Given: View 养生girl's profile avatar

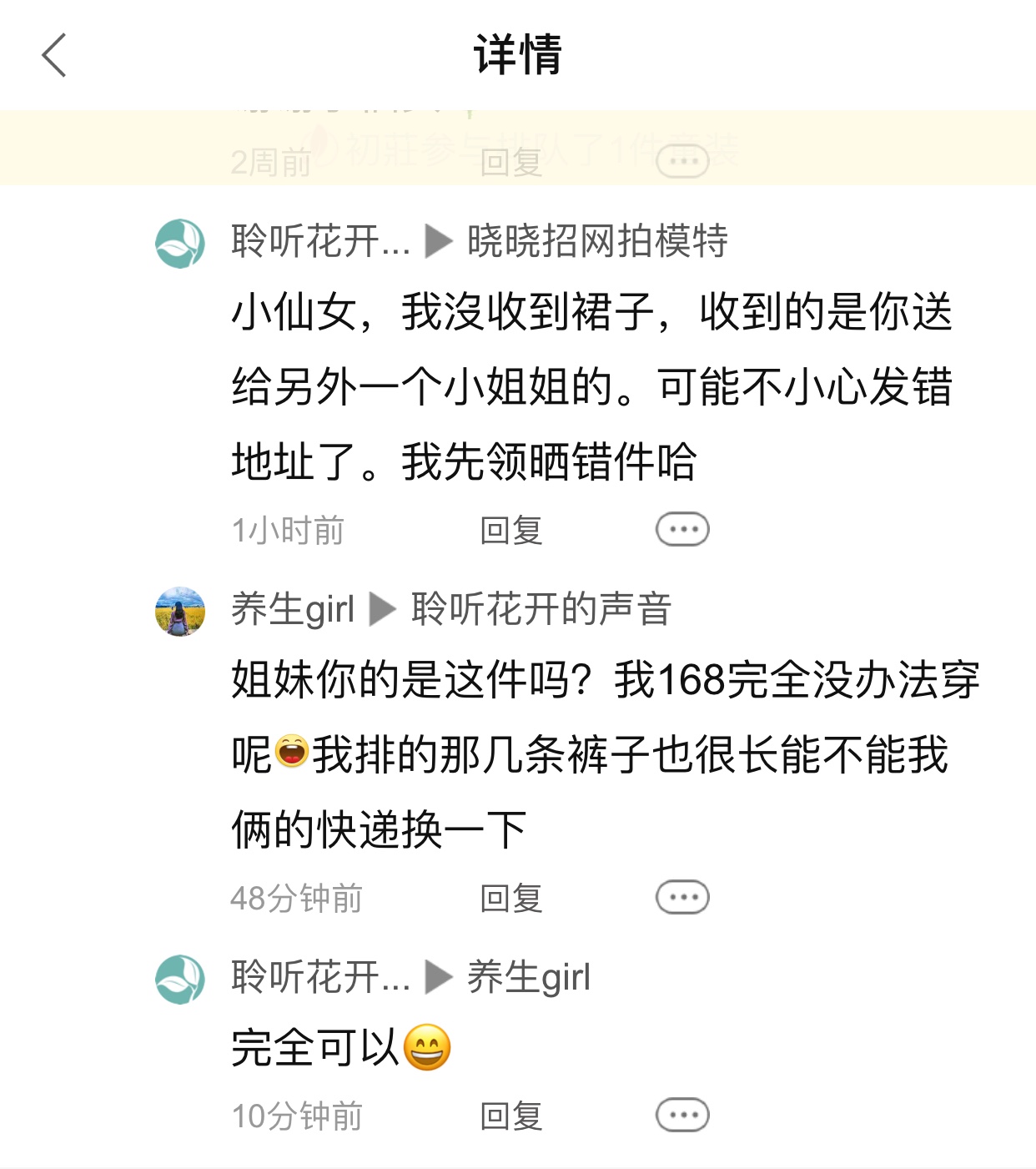Looking at the screenshot, I should (180, 611).
